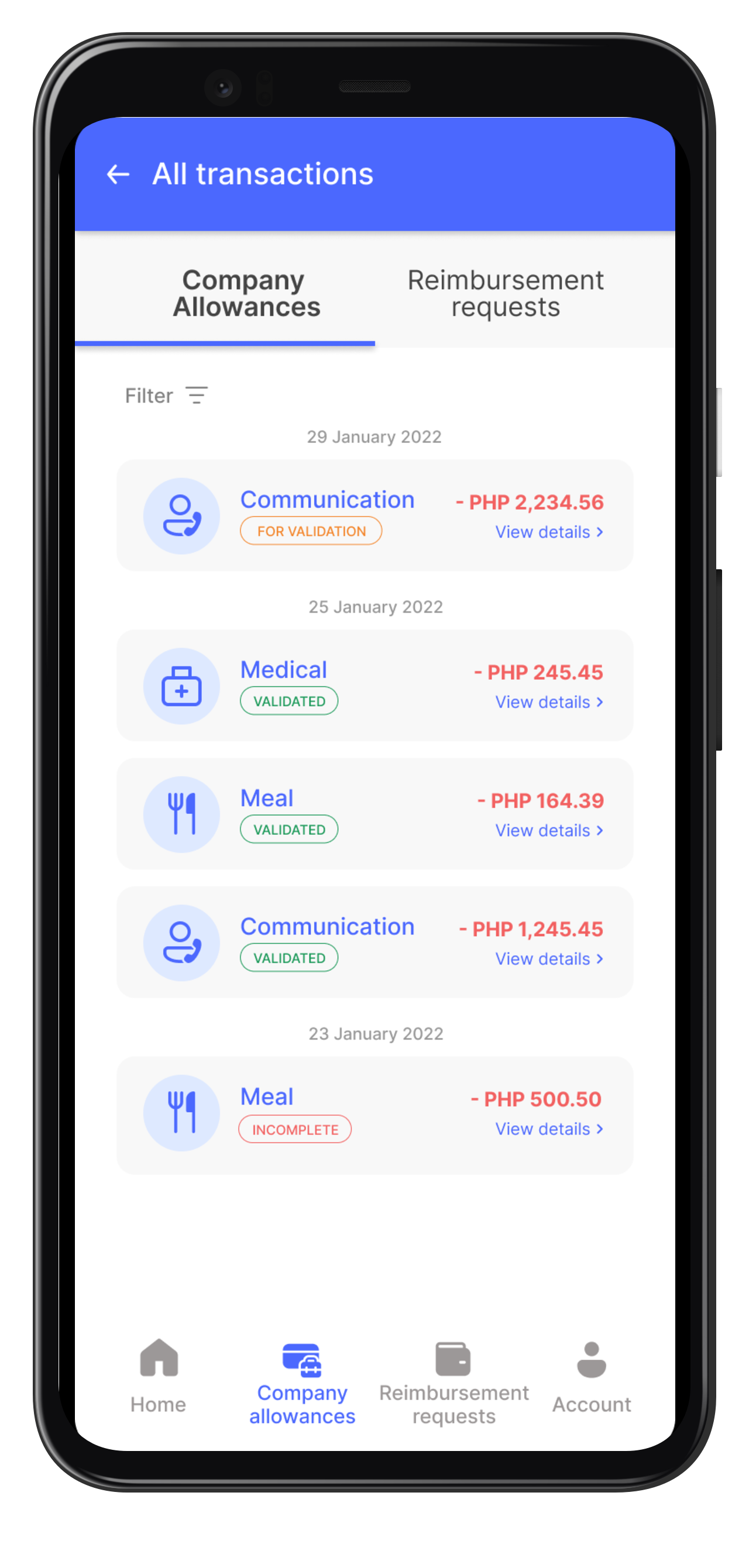Screen dimensions: 749x1568
Task: Go back from All transactions
Action: point(118,175)
